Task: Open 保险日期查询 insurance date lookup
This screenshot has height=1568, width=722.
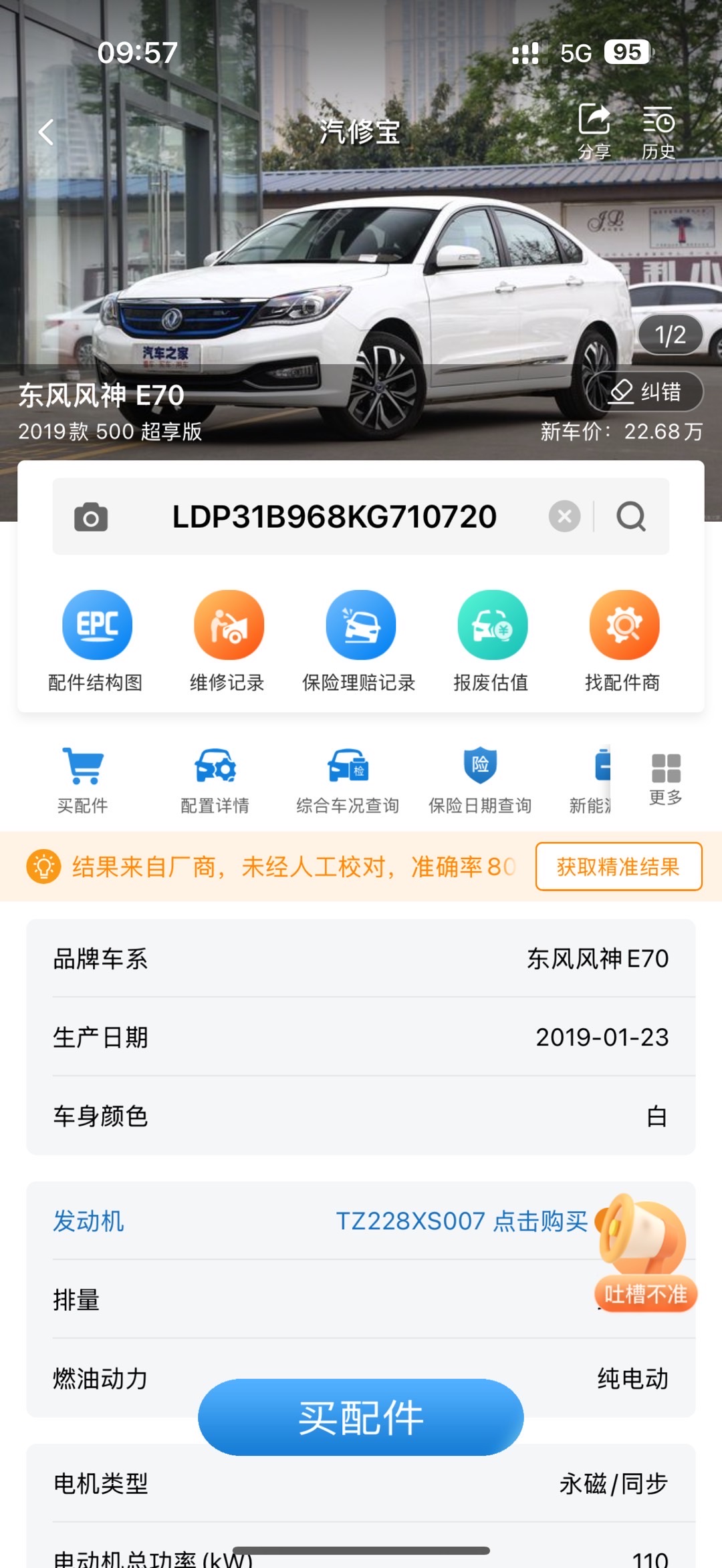Action: 480,780
